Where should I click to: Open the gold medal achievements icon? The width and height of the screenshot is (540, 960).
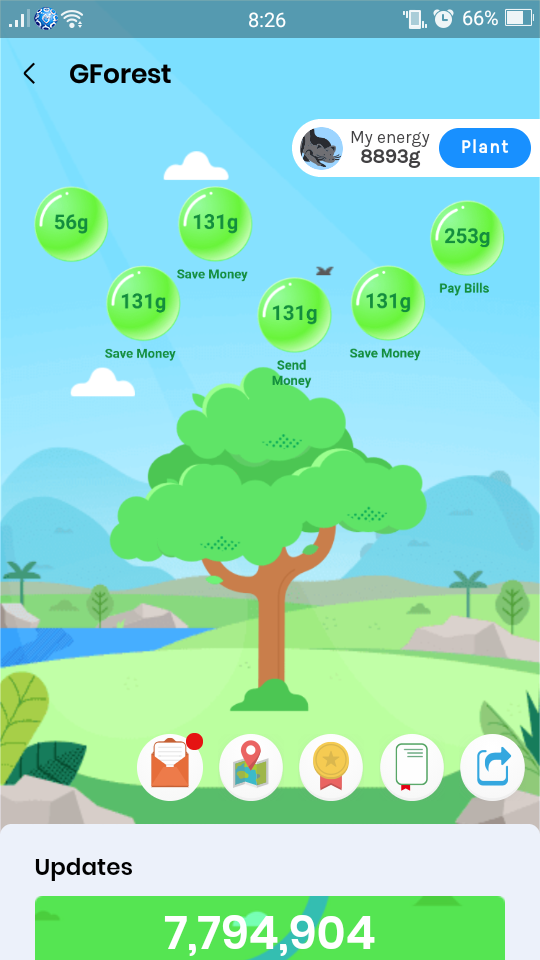coord(331,768)
